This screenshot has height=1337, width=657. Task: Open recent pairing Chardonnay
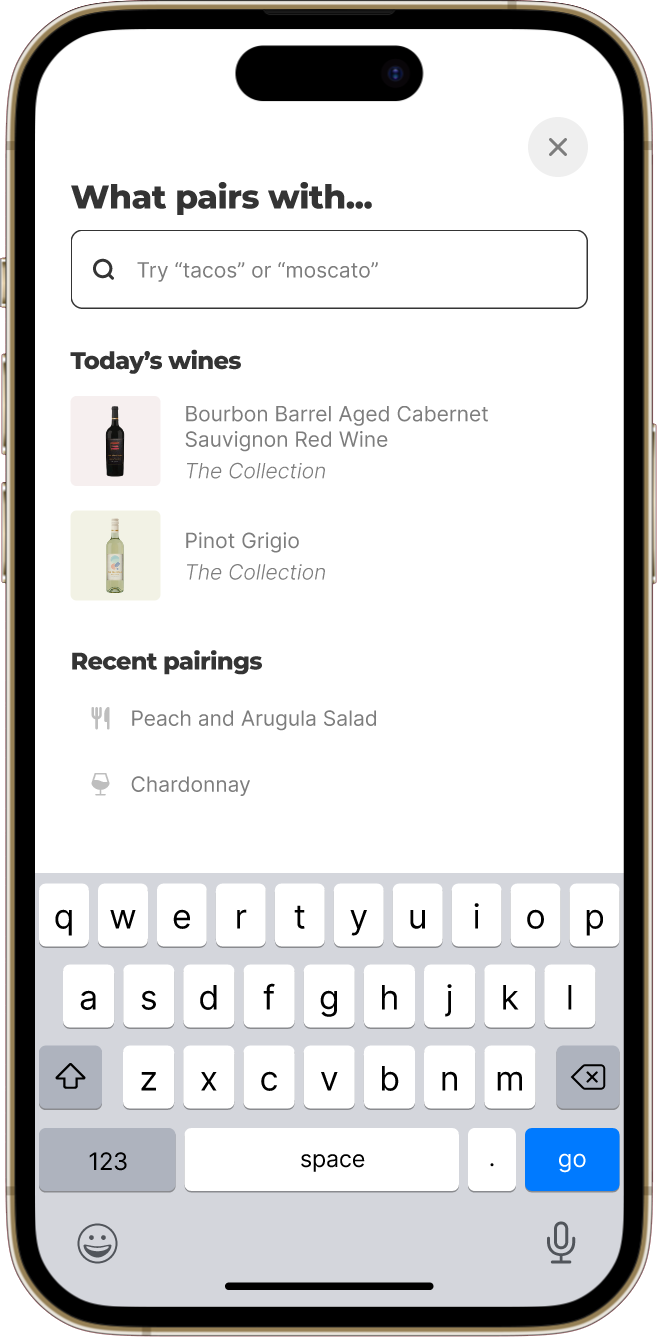point(190,785)
